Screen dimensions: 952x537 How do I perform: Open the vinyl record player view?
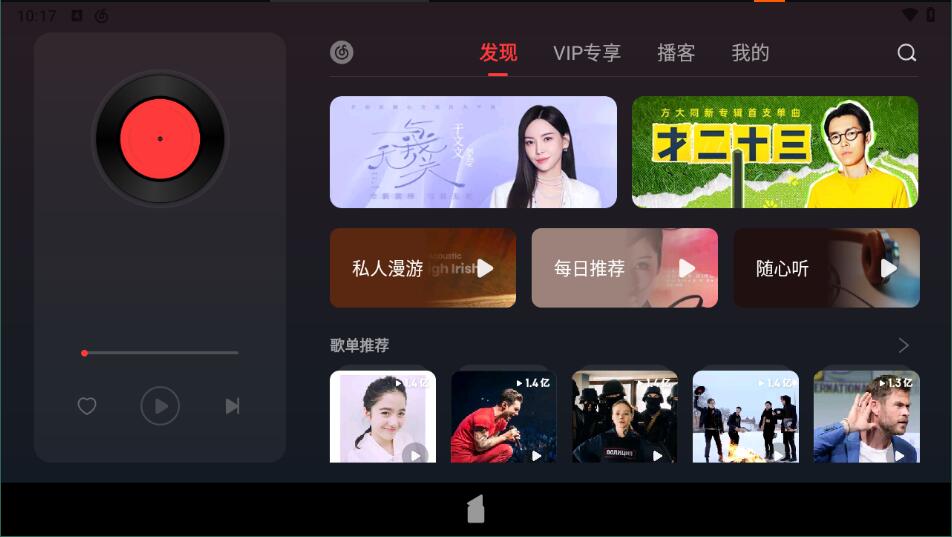click(x=160, y=139)
